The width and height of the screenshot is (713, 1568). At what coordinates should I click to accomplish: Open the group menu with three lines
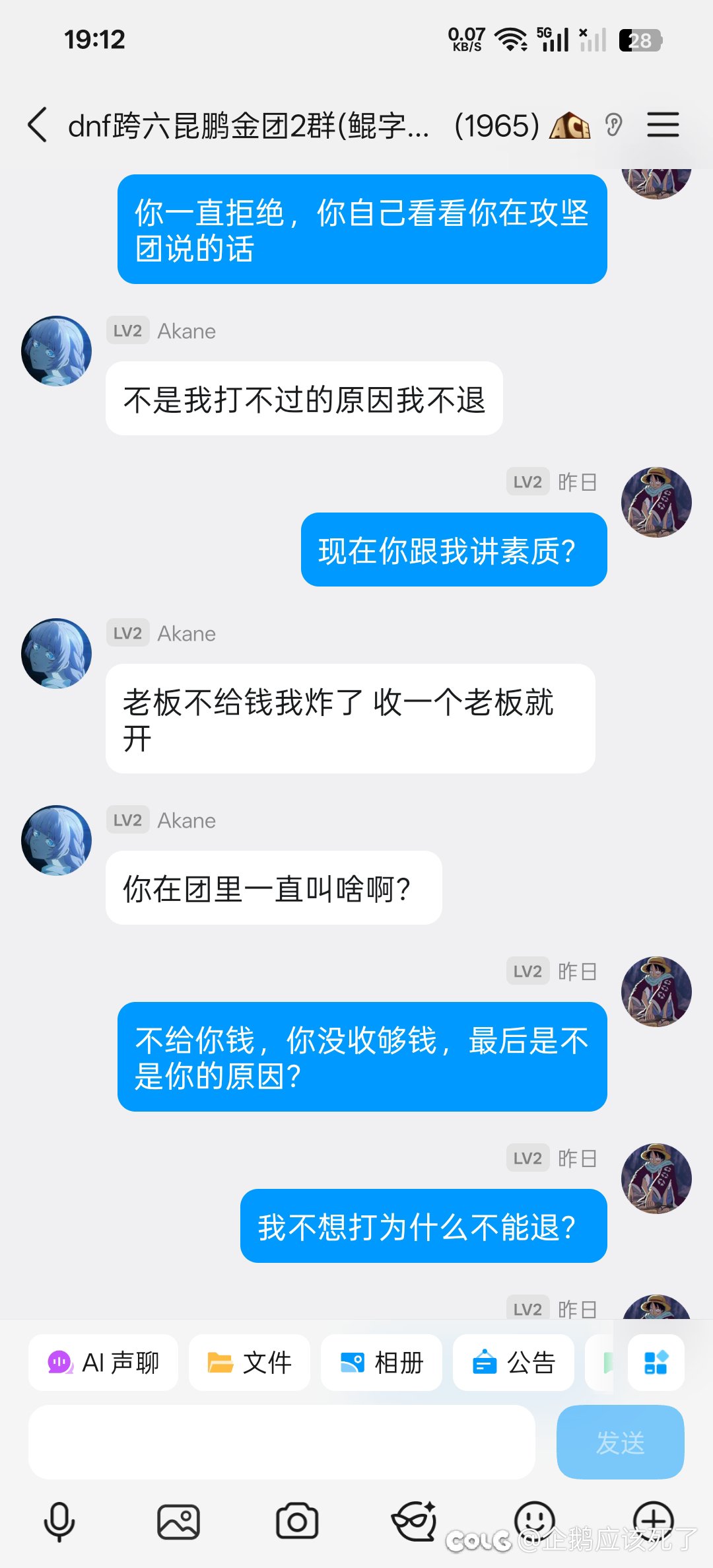click(x=663, y=125)
